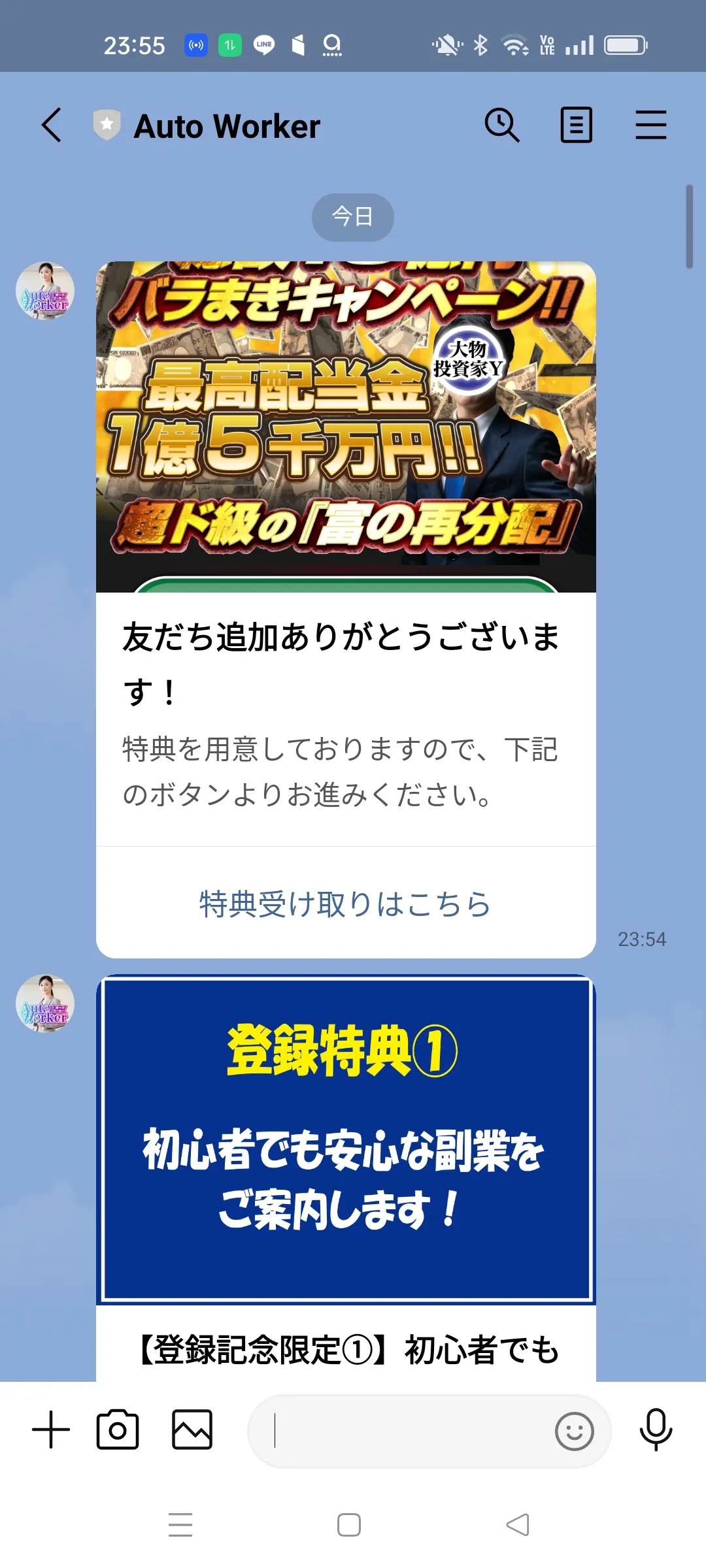Viewport: 706px width, 1568px height.
Task: Go back from the Auto Worker chat
Action: point(52,125)
